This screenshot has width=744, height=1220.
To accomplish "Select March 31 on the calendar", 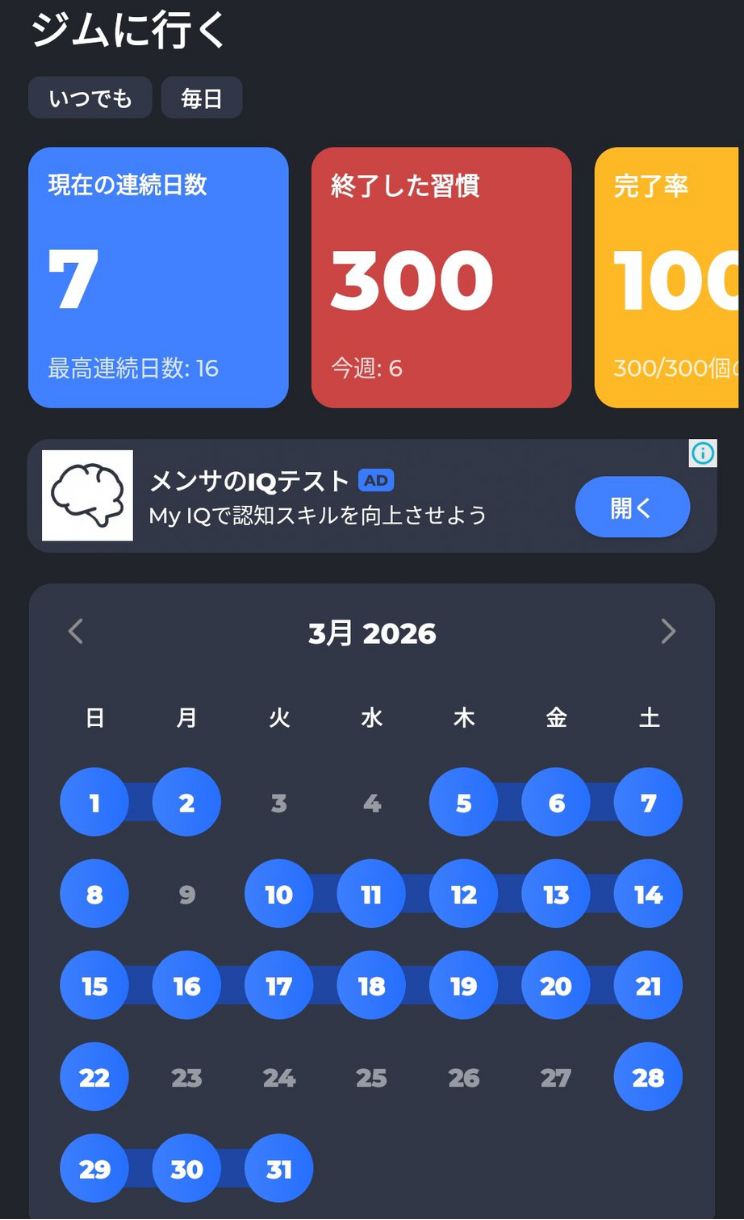I will point(279,1169).
